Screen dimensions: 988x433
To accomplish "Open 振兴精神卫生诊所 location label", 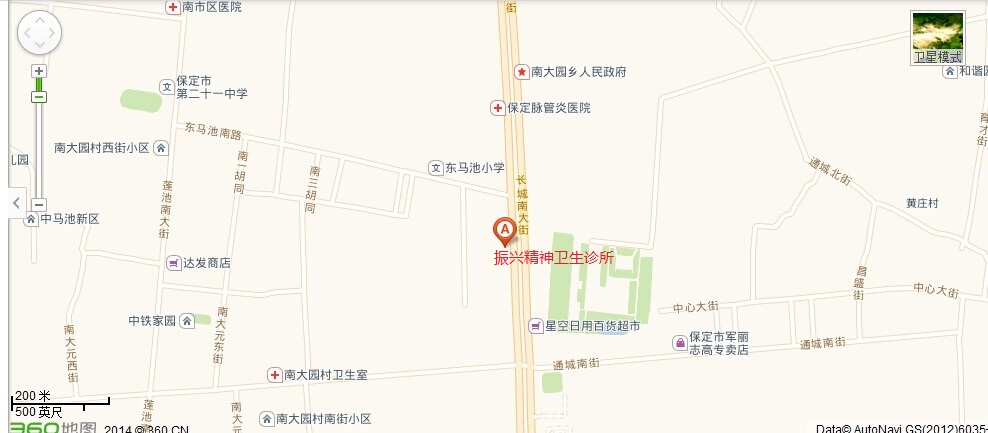I will coord(552,258).
